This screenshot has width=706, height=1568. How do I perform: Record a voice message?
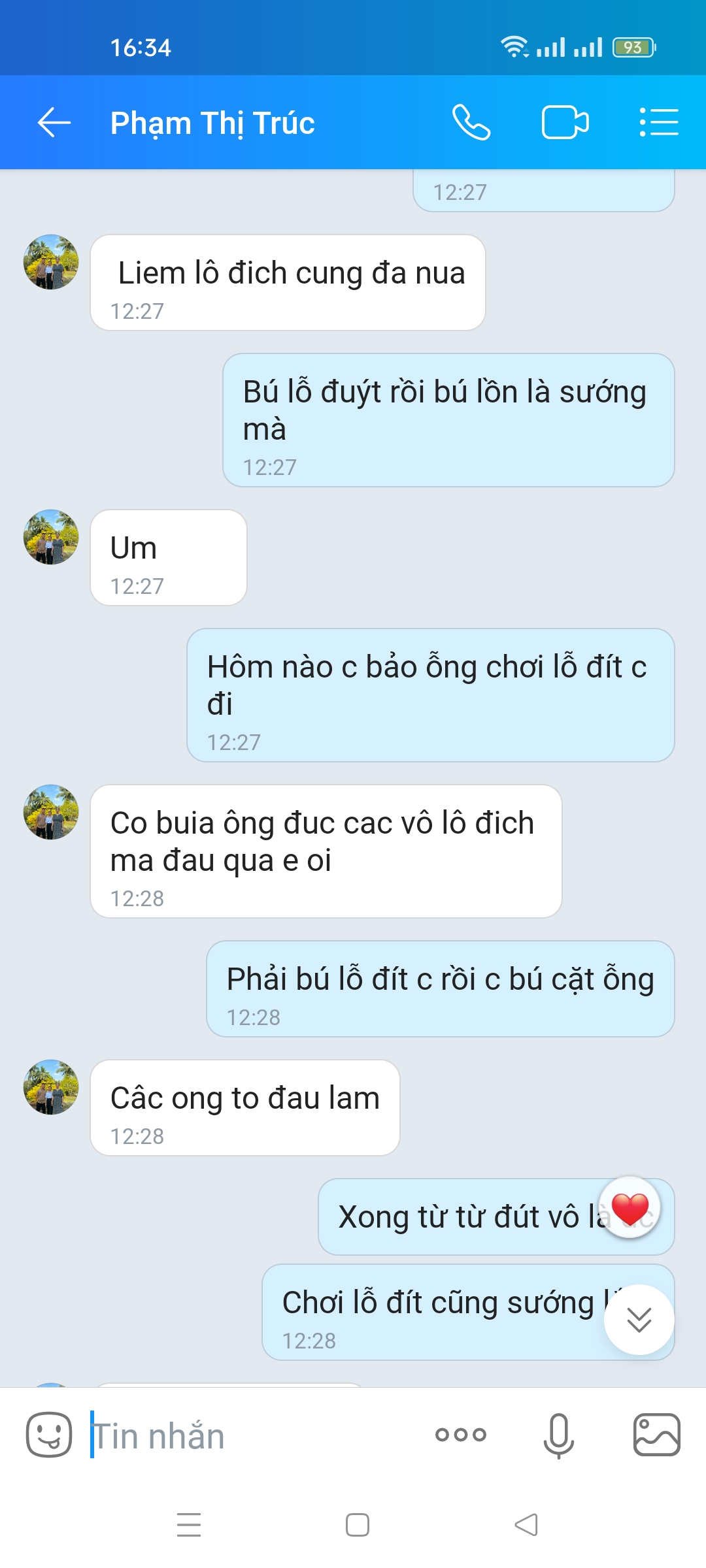click(x=558, y=1435)
